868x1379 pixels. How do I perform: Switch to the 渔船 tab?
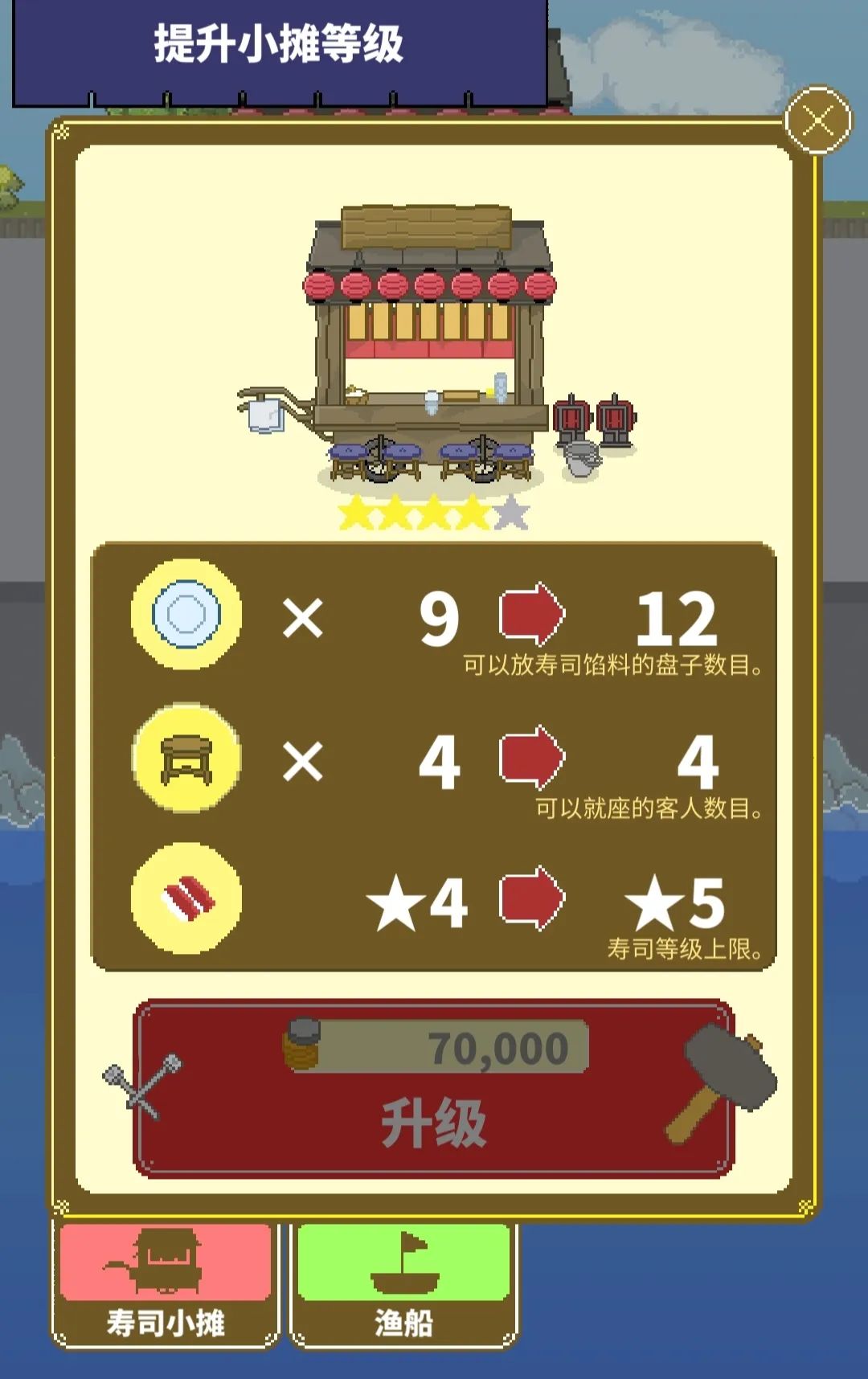coord(403,1283)
